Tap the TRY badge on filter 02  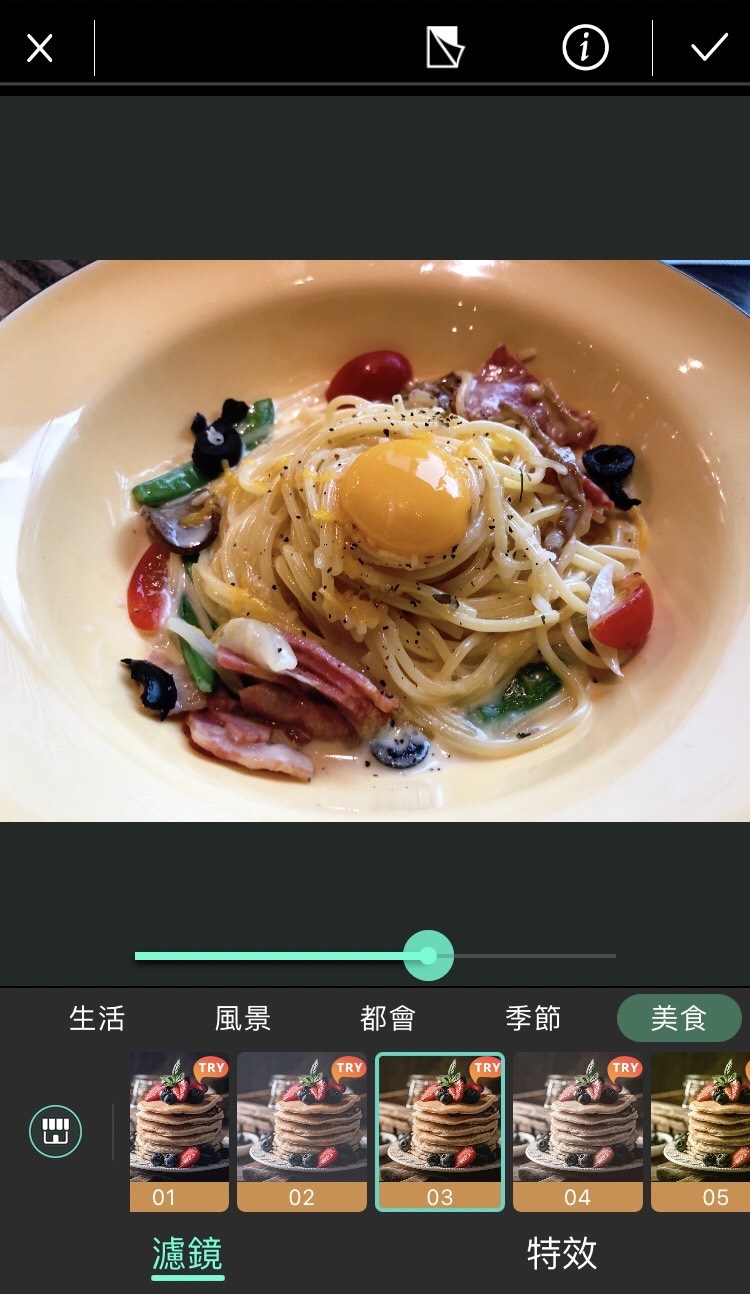pos(349,1068)
